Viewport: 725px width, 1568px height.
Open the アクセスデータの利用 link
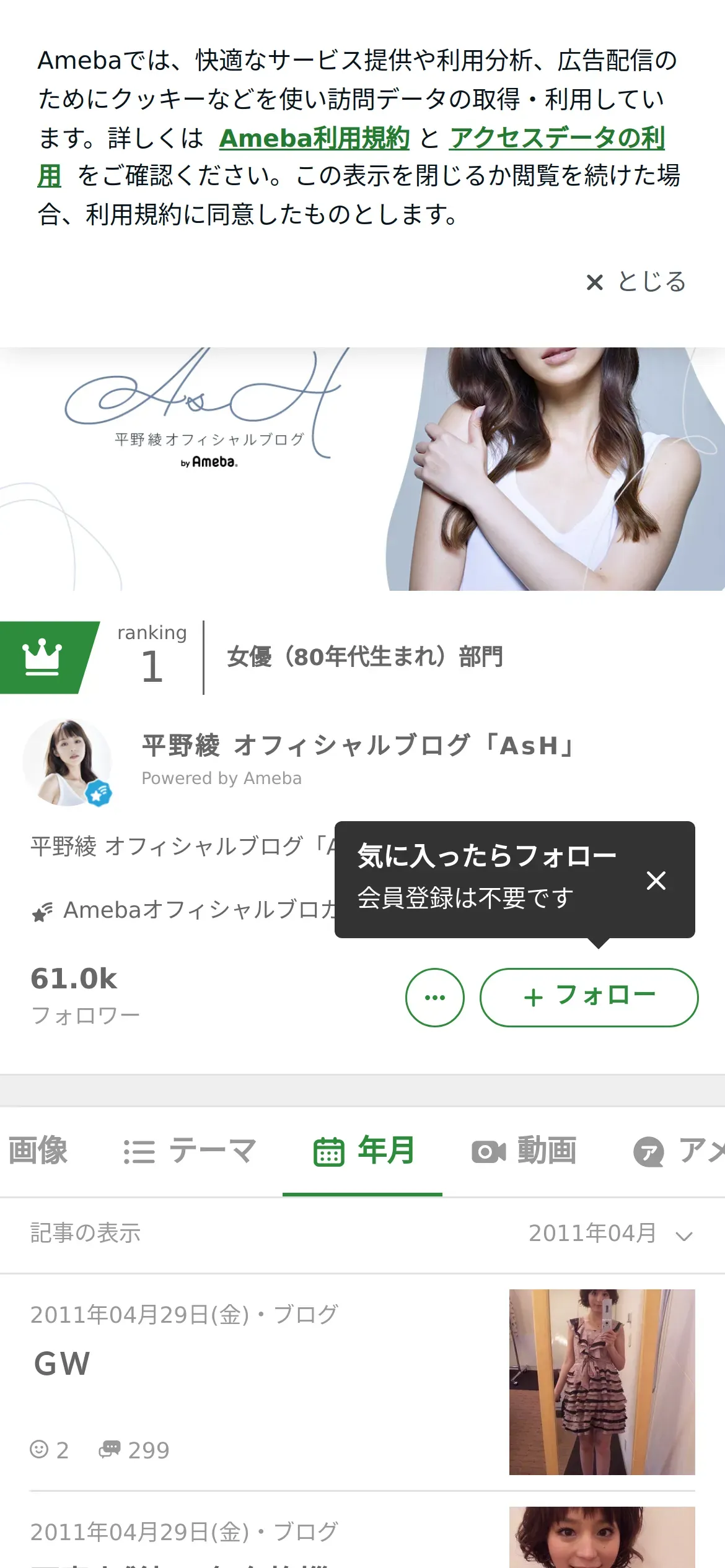[556, 138]
